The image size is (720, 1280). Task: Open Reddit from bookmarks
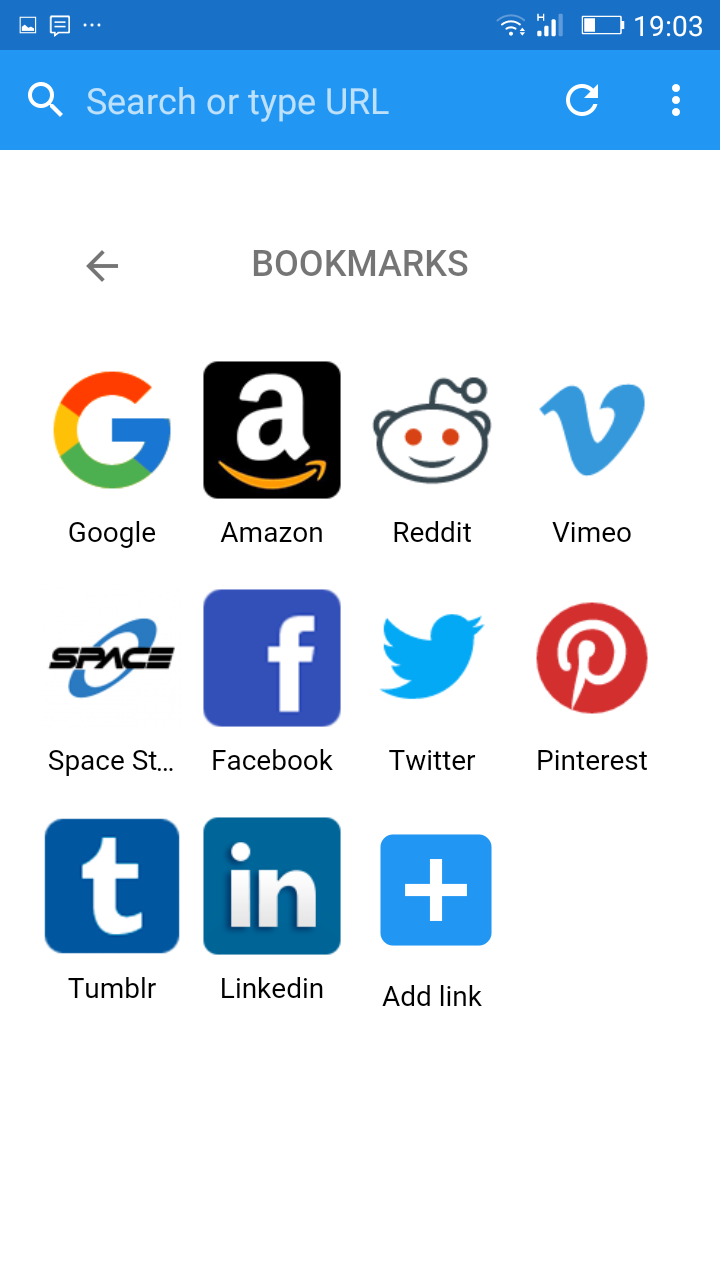tap(432, 430)
